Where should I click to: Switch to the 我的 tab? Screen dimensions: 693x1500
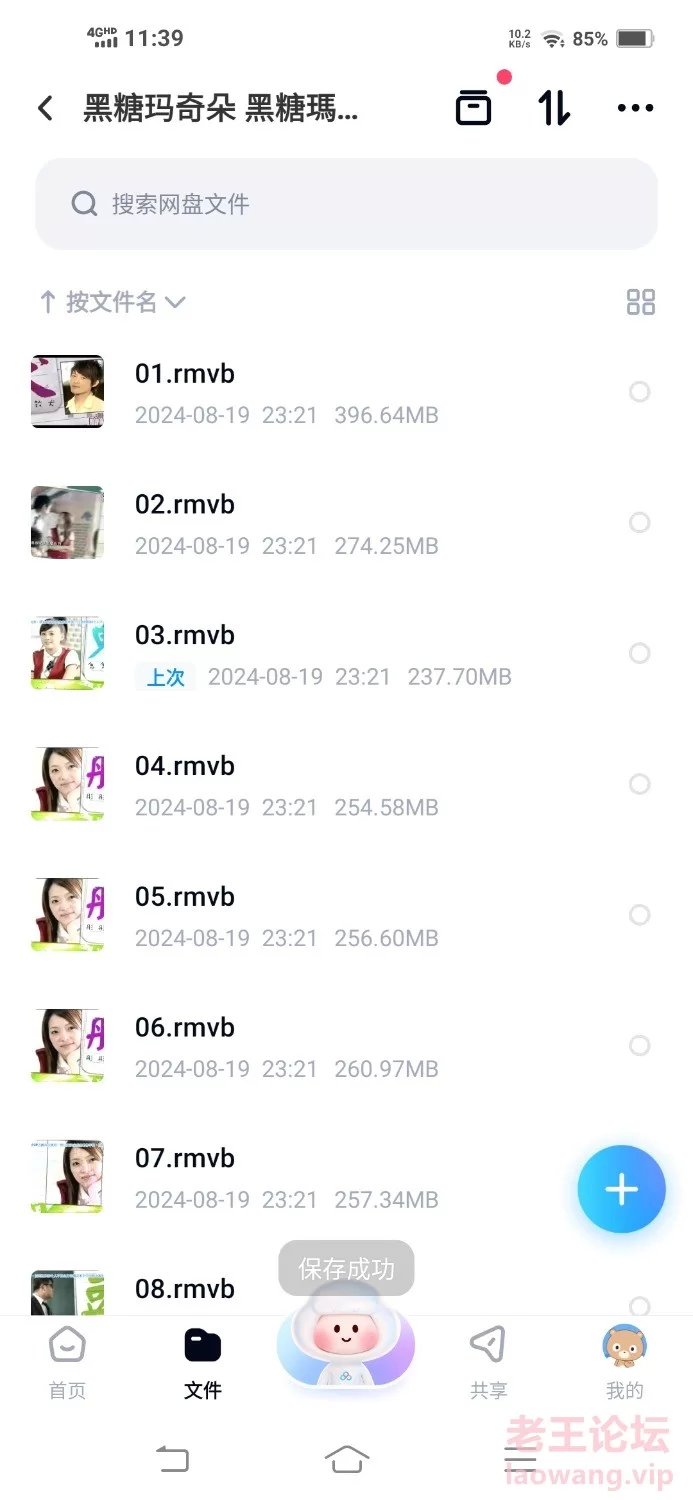tap(625, 1363)
